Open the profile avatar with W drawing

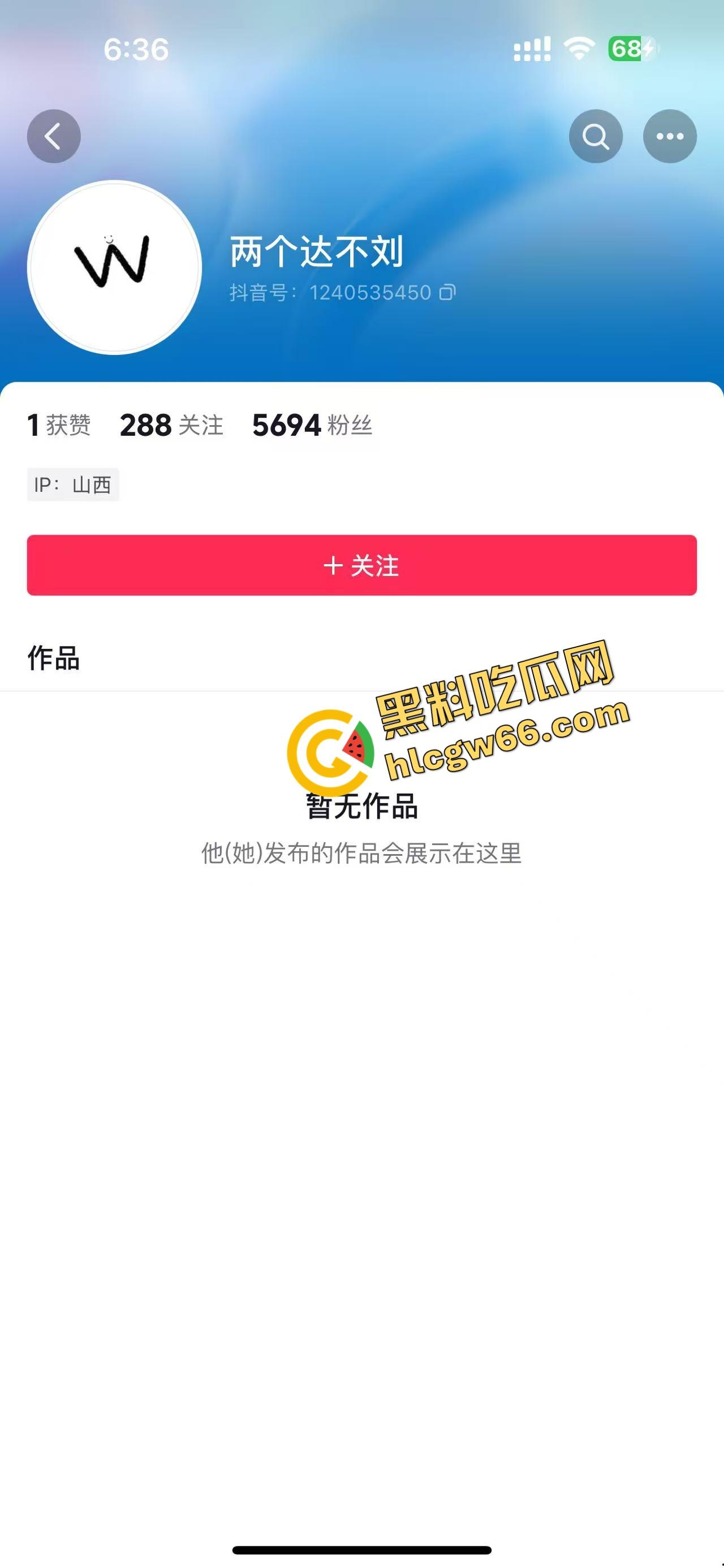(x=116, y=268)
